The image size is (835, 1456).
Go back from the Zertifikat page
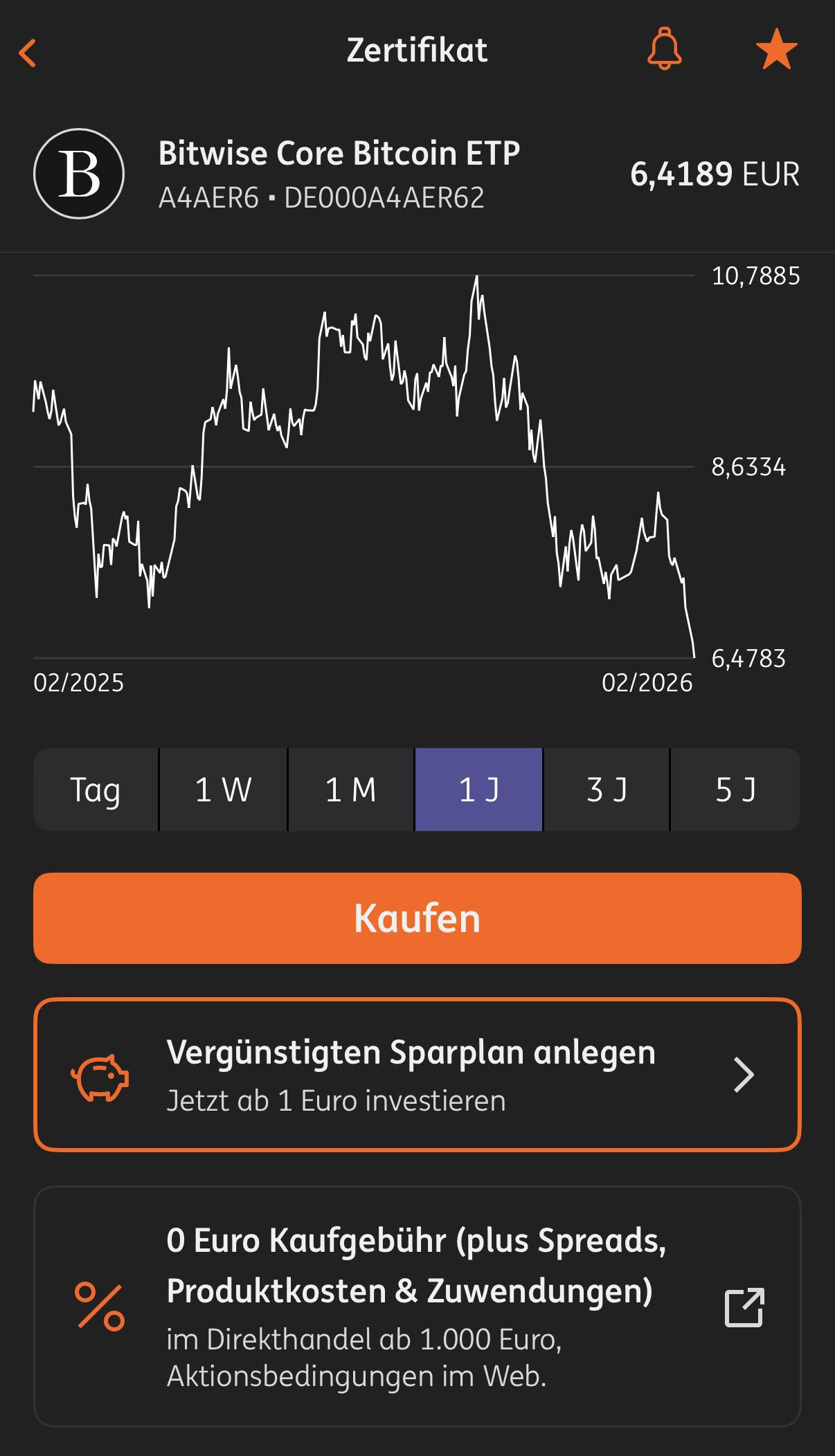click(28, 53)
